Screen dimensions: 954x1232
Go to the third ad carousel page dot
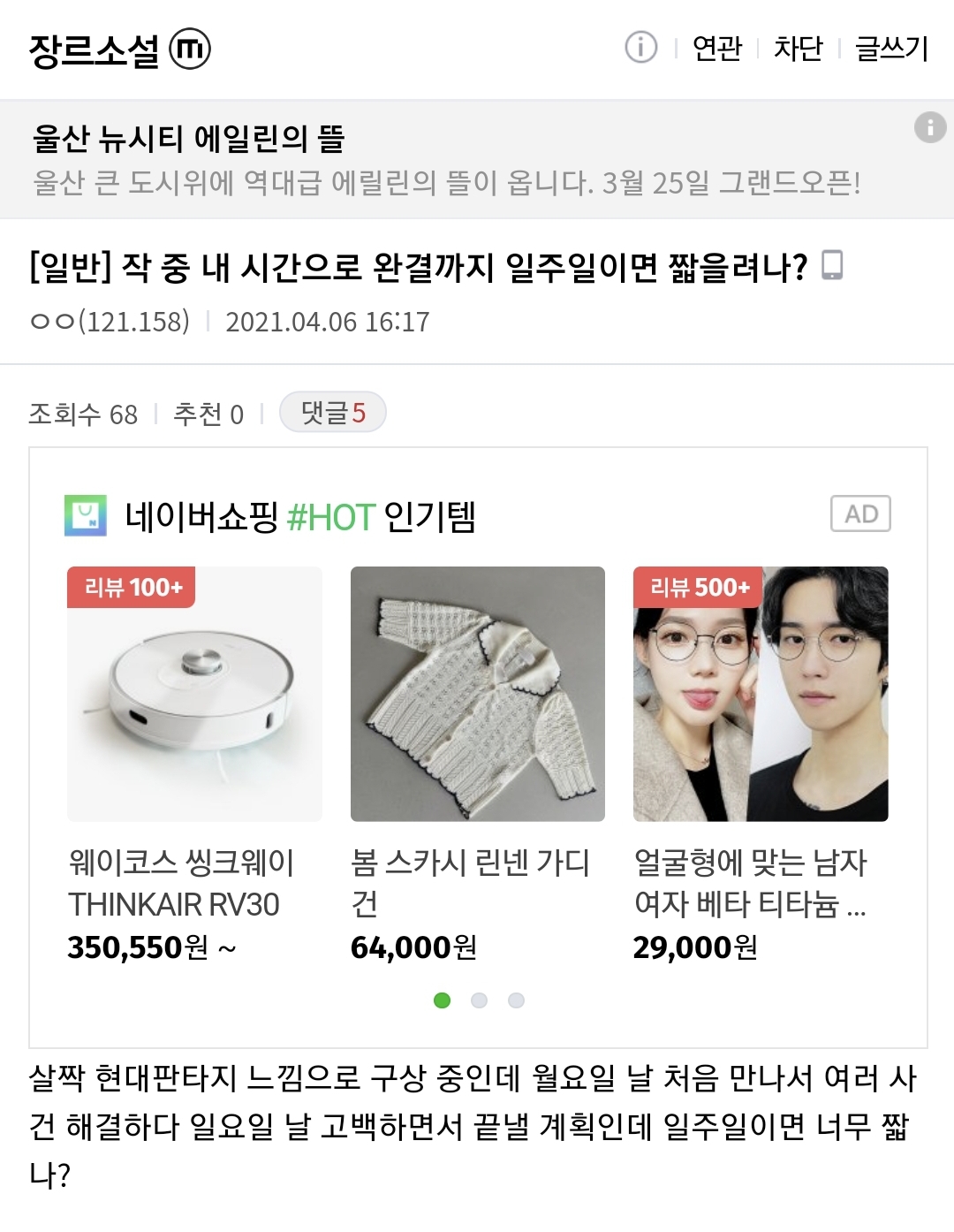pyautogui.click(x=517, y=1000)
